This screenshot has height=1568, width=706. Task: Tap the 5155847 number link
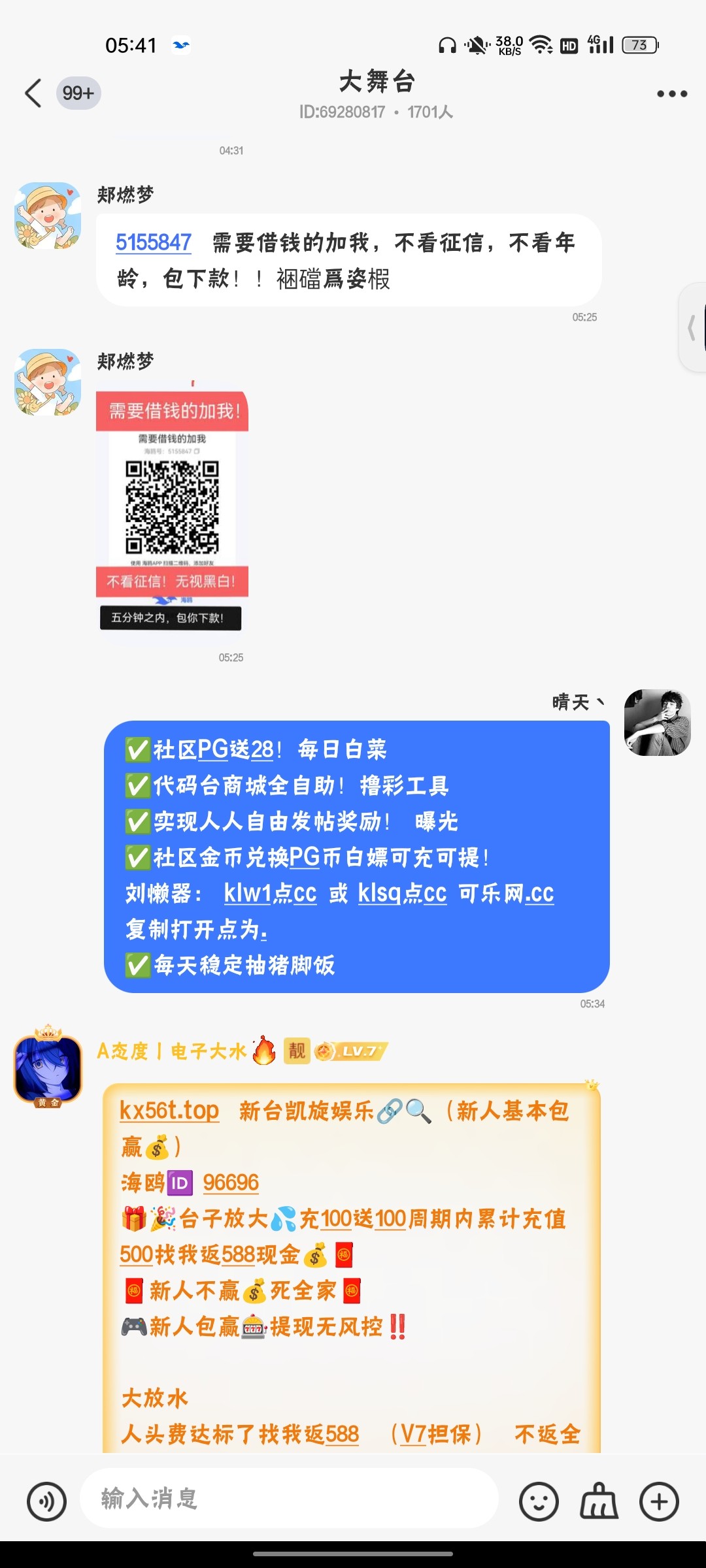tap(153, 242)
